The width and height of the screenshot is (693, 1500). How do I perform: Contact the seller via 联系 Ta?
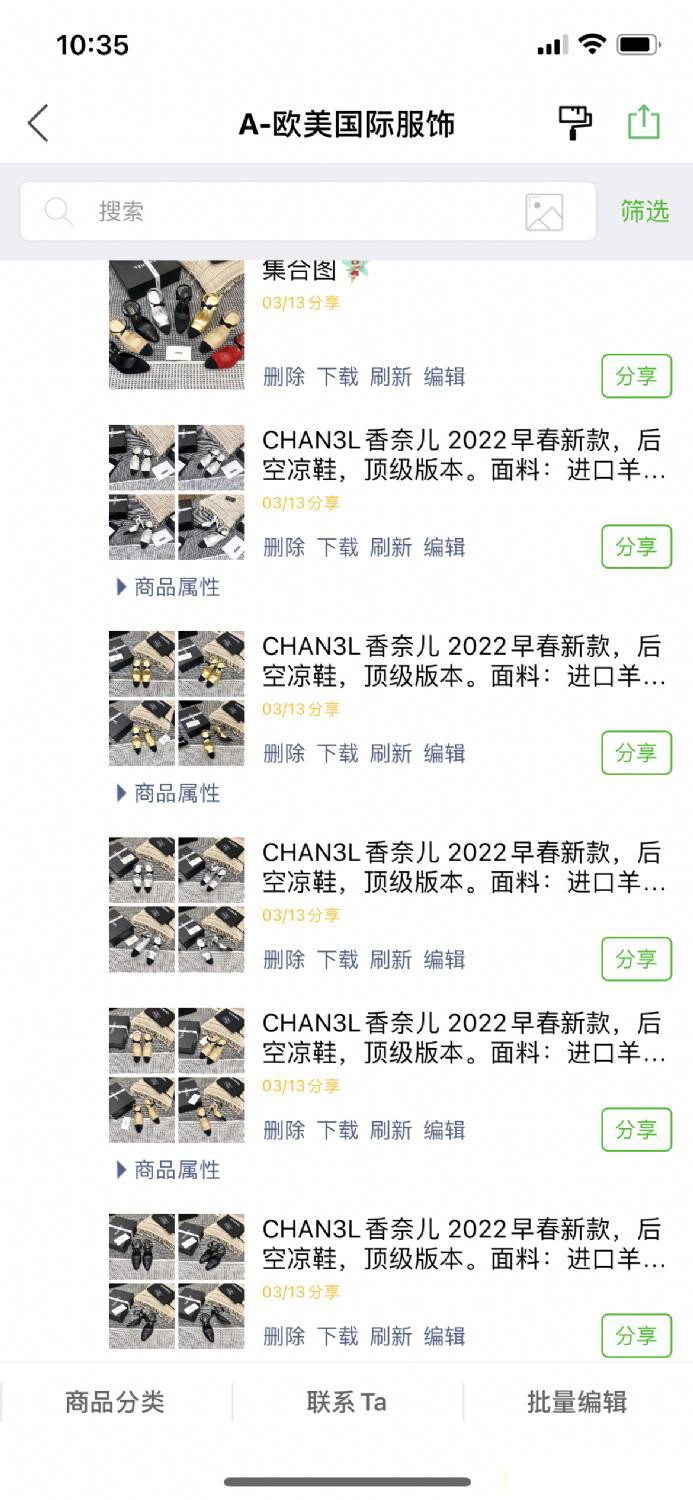tap(347, 1402)
